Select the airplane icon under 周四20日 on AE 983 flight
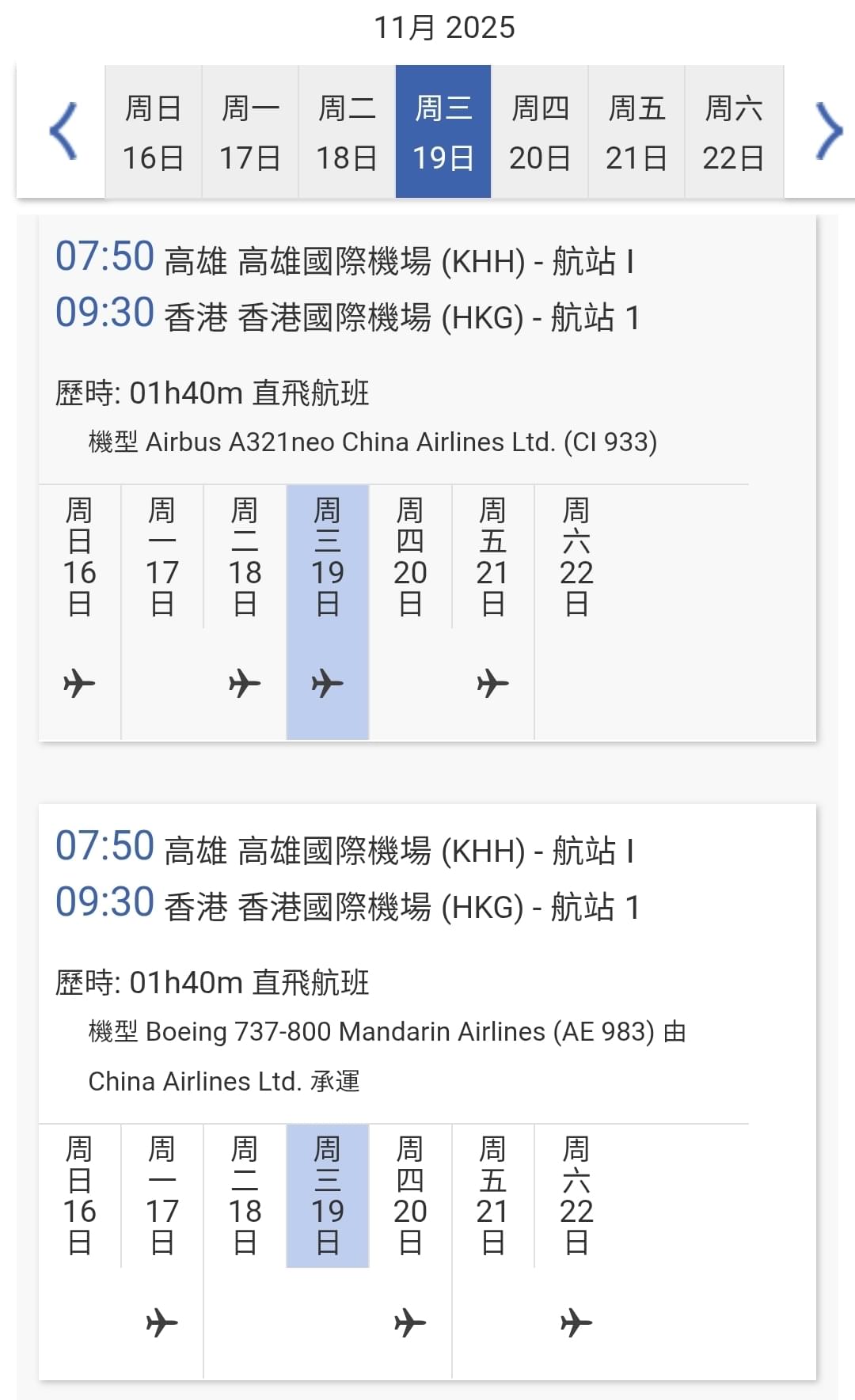The width and height of the screenshot is (855, 1400). (409, 1320)
